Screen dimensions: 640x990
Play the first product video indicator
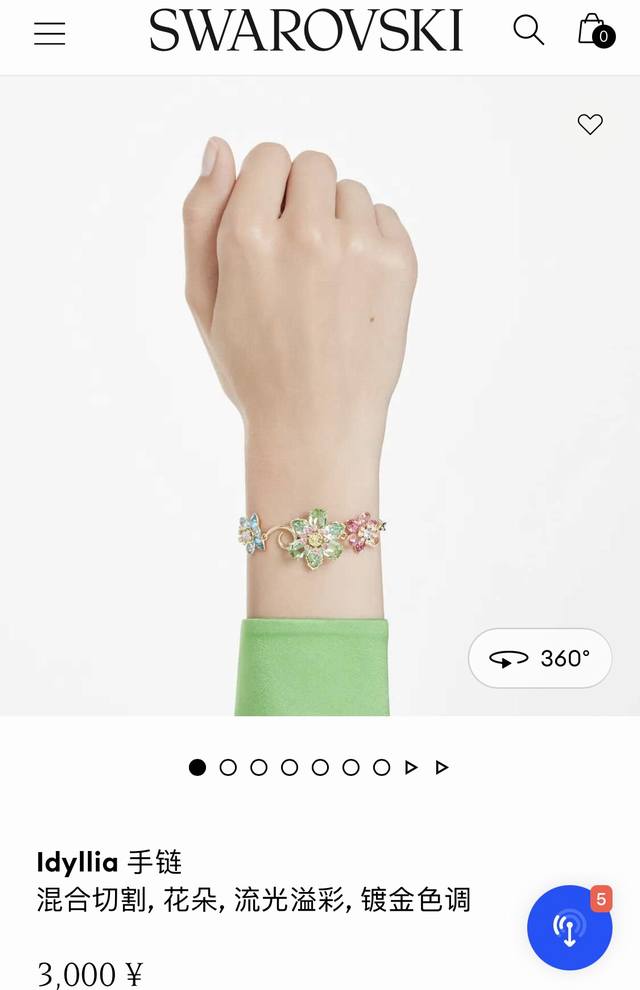[x=411, y=767]
